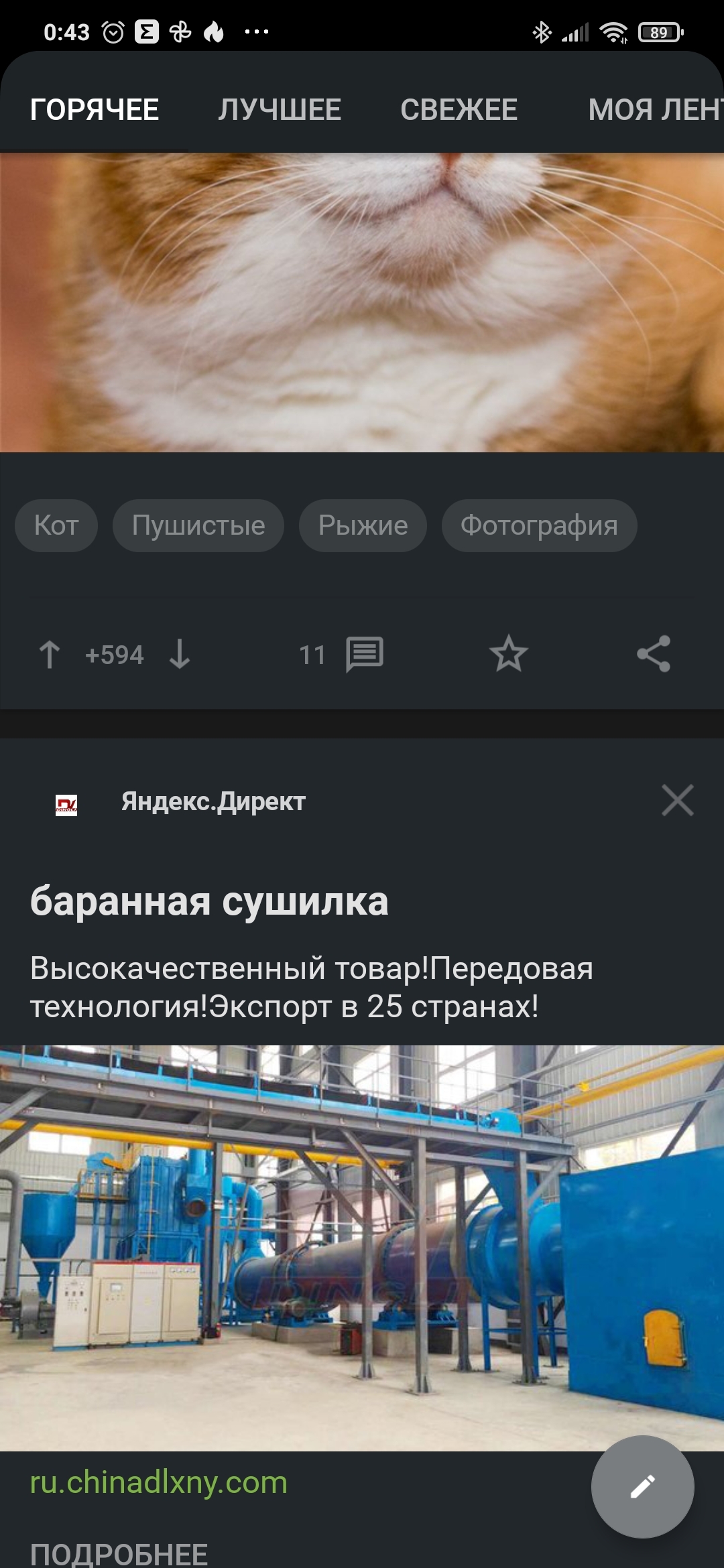This screenshot has height=1568, width=724.
Task: Open the МОЯ ЛЕНТА tab
Action: (654, 109)
